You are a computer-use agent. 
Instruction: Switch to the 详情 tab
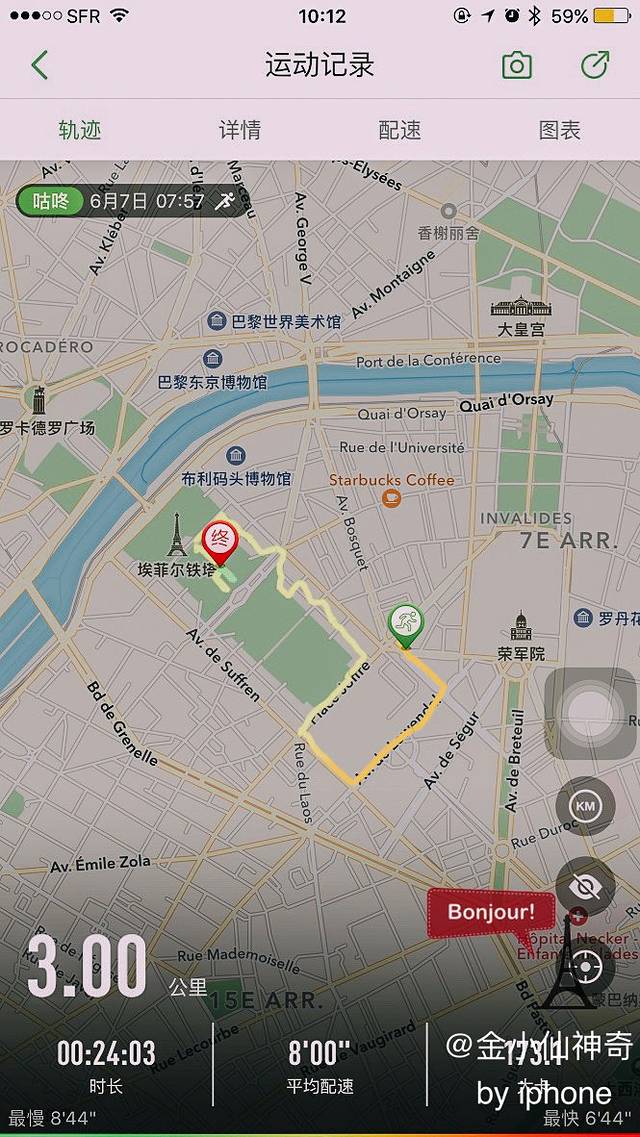[x=240, y=130]
